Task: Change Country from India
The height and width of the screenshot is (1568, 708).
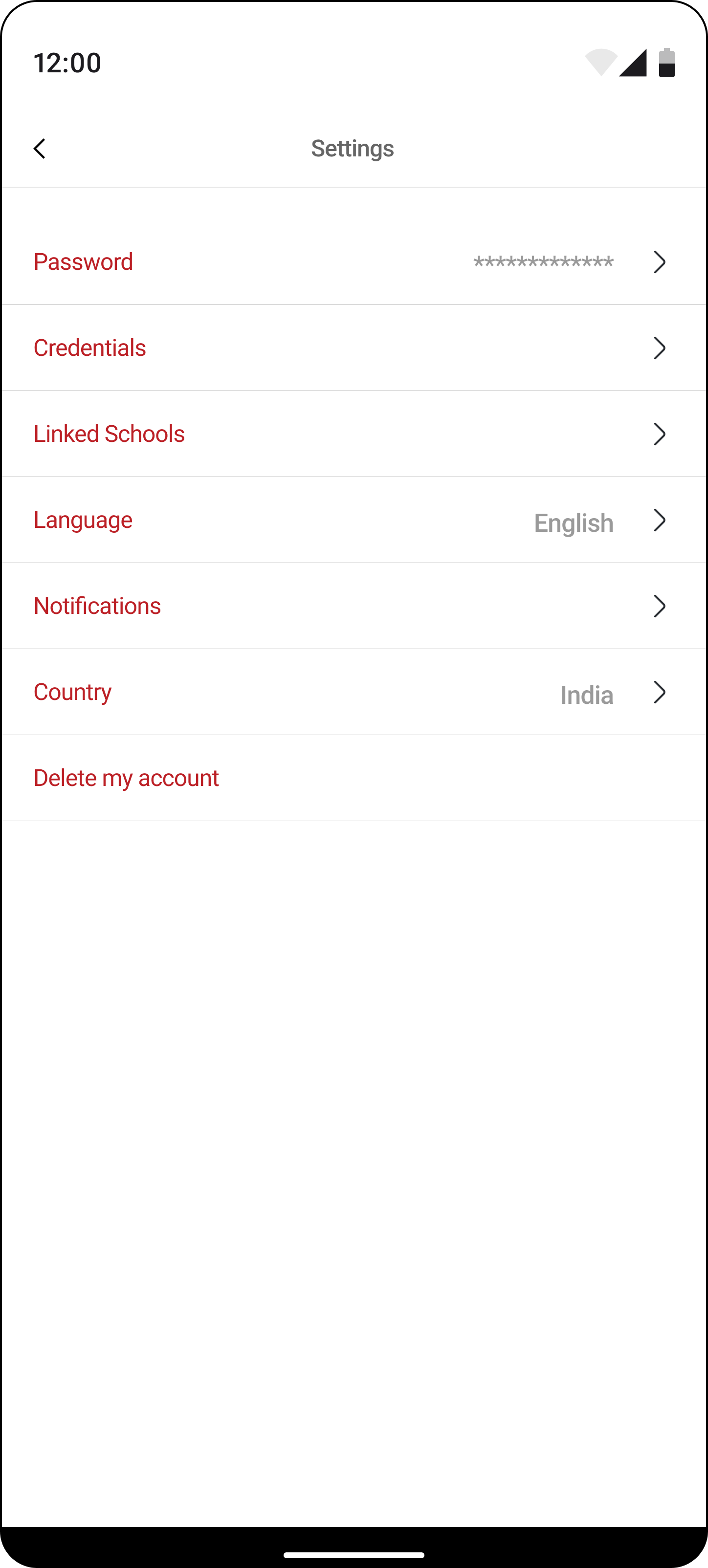Action: pos(353,692)
